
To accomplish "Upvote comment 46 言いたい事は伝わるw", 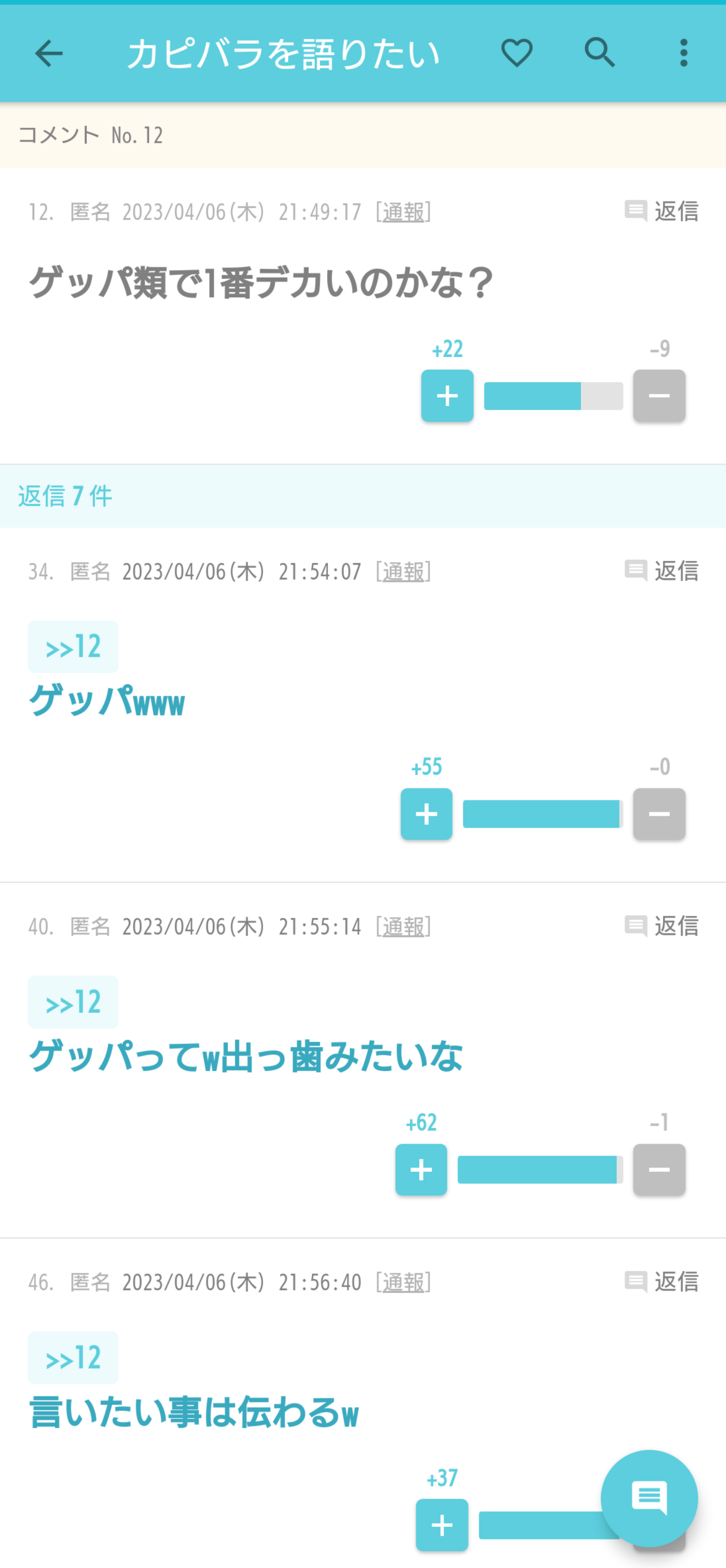I will (x=442, y=1525).
